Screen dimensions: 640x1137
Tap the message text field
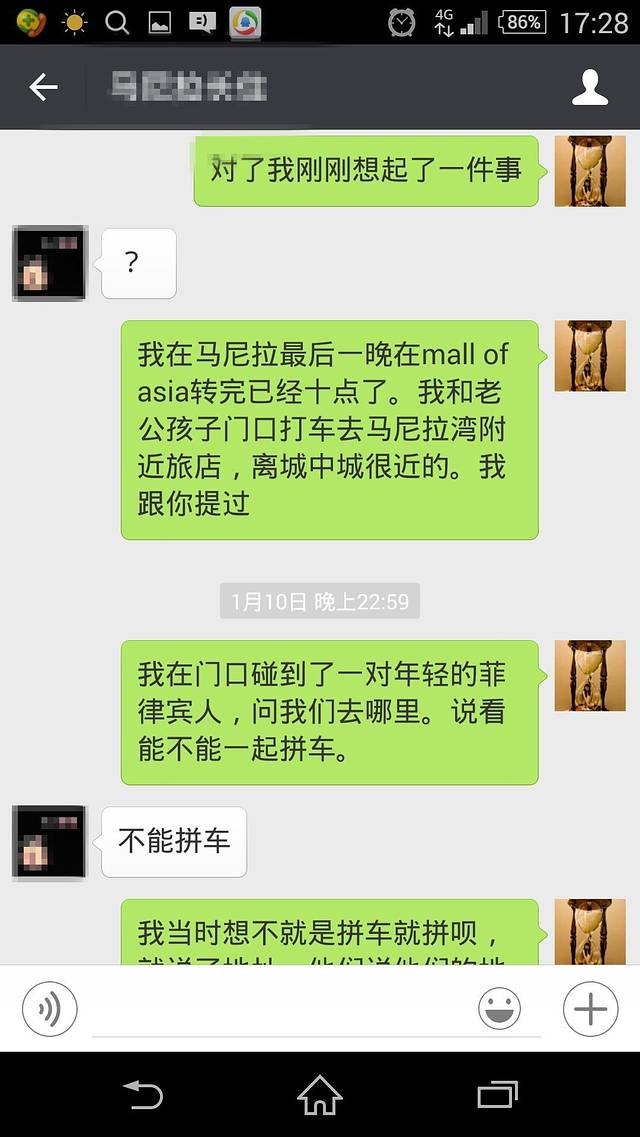tap(280, 1008)
